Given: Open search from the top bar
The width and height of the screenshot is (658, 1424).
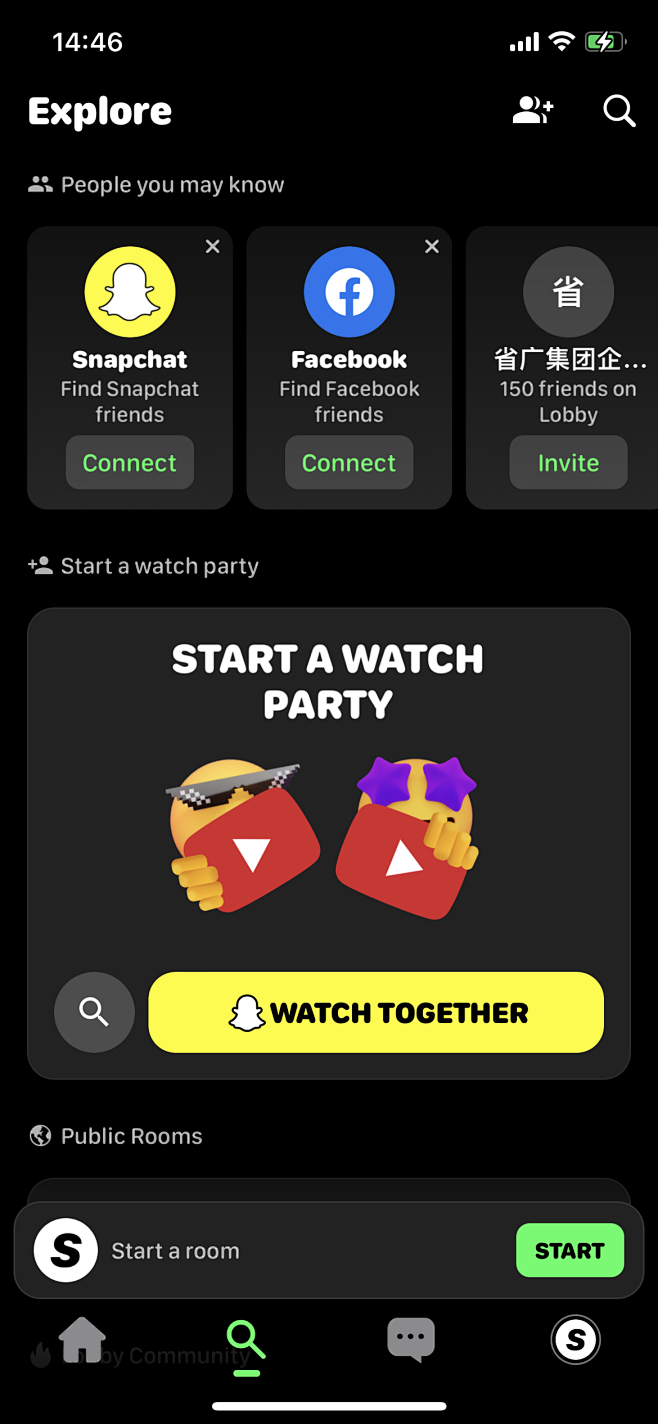Looking at the screenshot, I should tap(619, 111).
